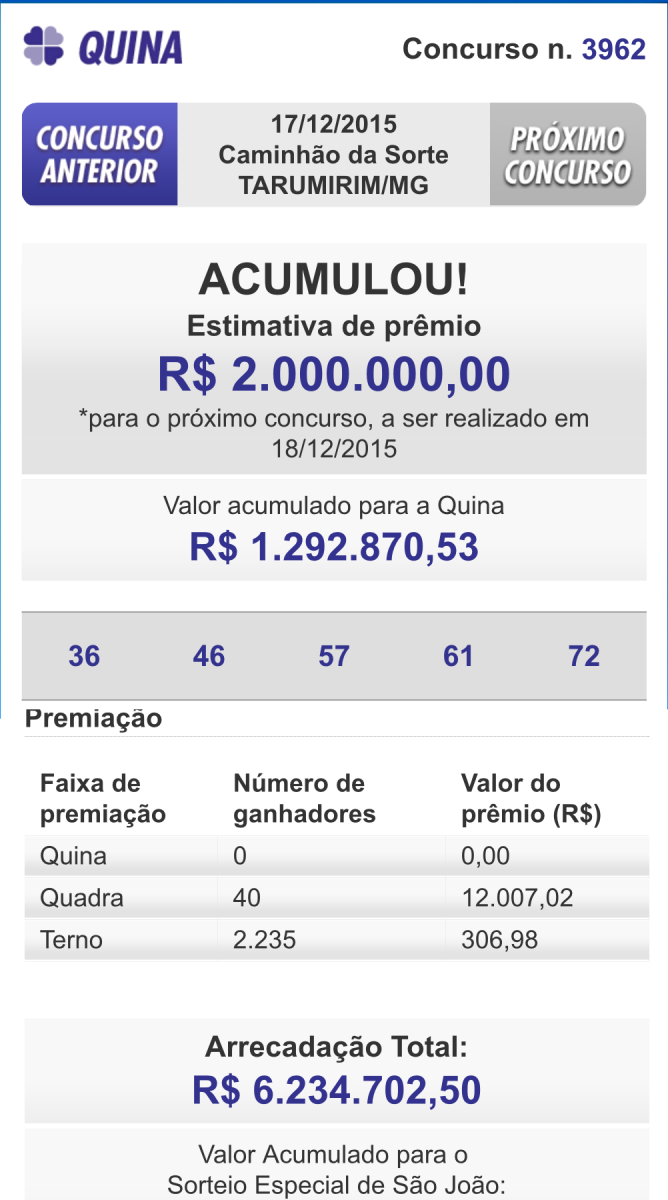Go to Concurso Anterior results
This screenshot has width=668, height=1200.
[99, 154]
